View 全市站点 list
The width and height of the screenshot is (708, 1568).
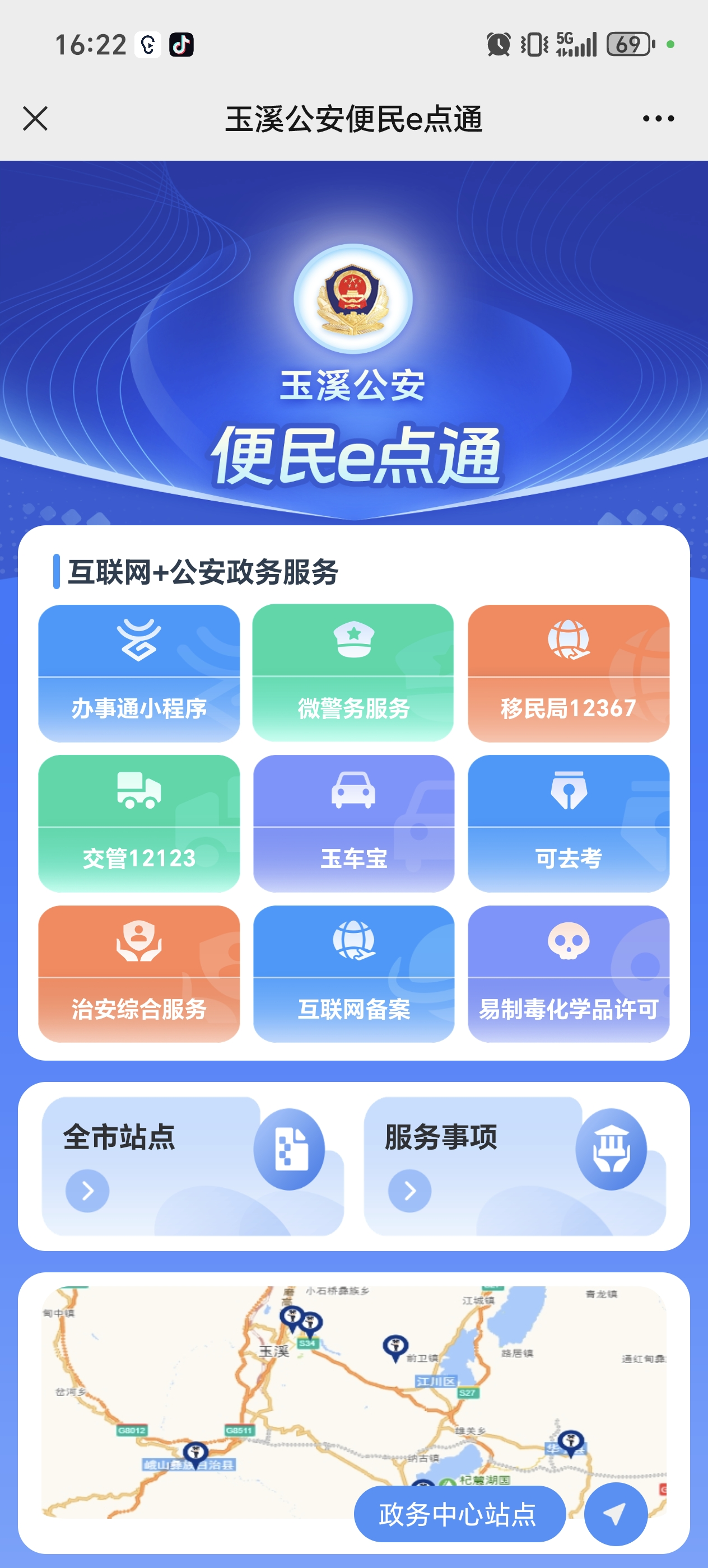(x=192, y=1166)
